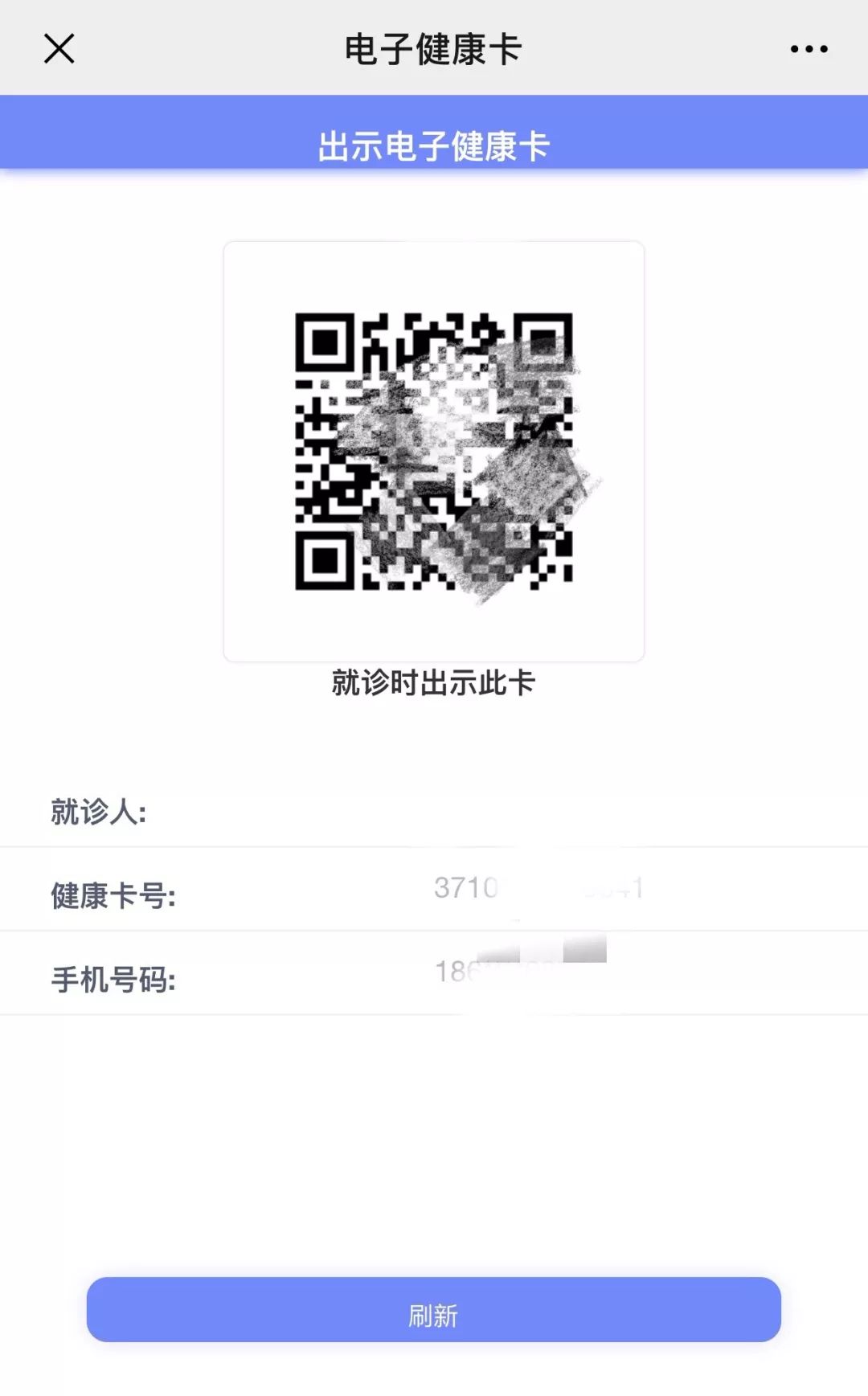The width and height of the screenshot is (868, 1396).
Task: Tap the 刷新 refresh button
Action: pos(434,1309)
